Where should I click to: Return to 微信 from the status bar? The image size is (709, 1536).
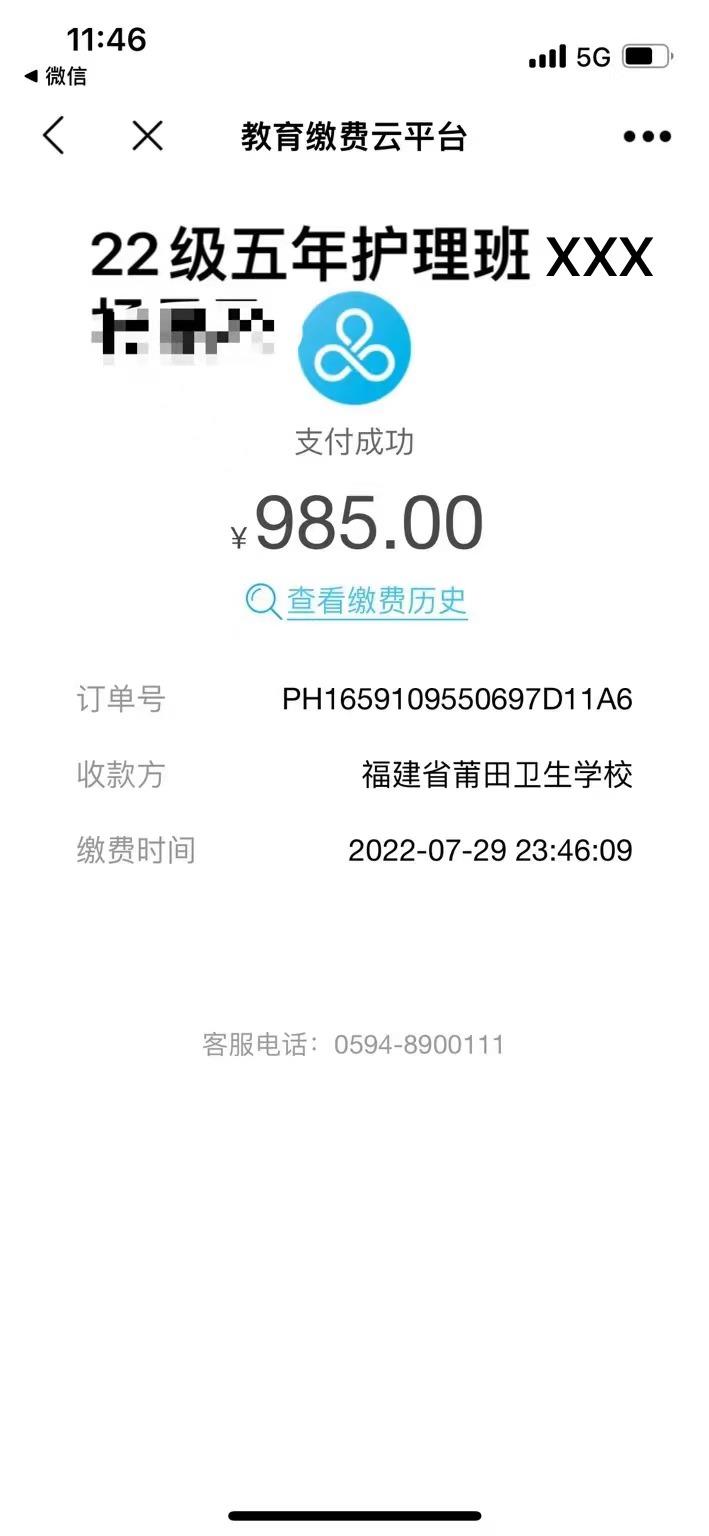tap(56, 76)
